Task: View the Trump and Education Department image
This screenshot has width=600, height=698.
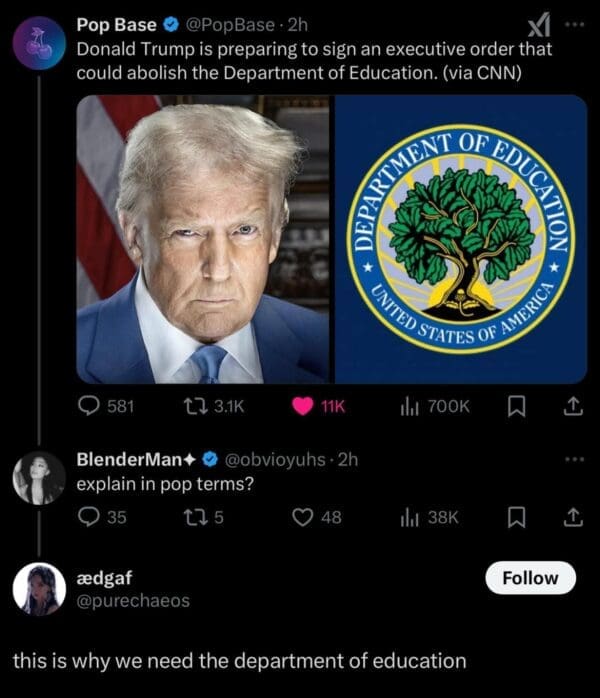Action: click(x=331, y=238)
